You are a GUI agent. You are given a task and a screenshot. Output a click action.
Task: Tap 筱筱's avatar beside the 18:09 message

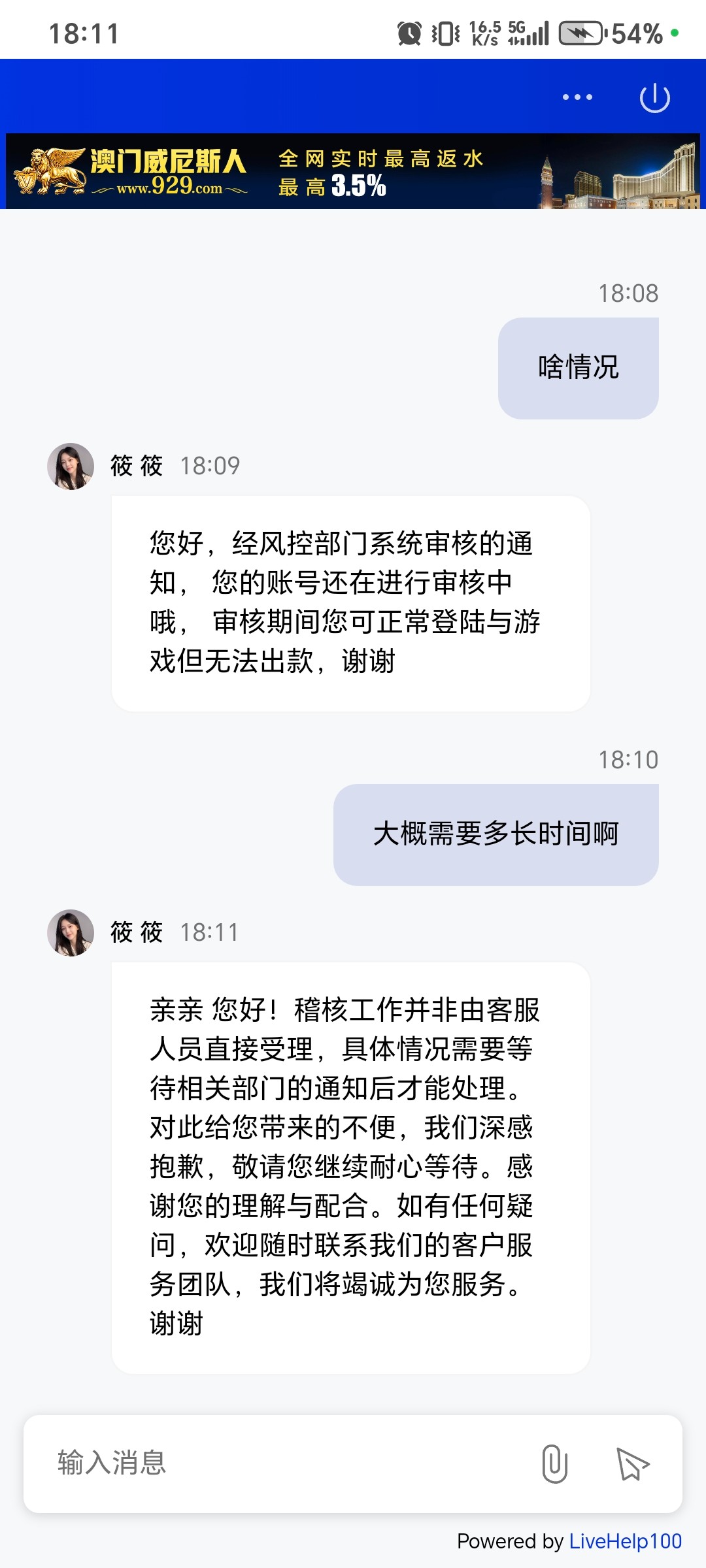71,465
